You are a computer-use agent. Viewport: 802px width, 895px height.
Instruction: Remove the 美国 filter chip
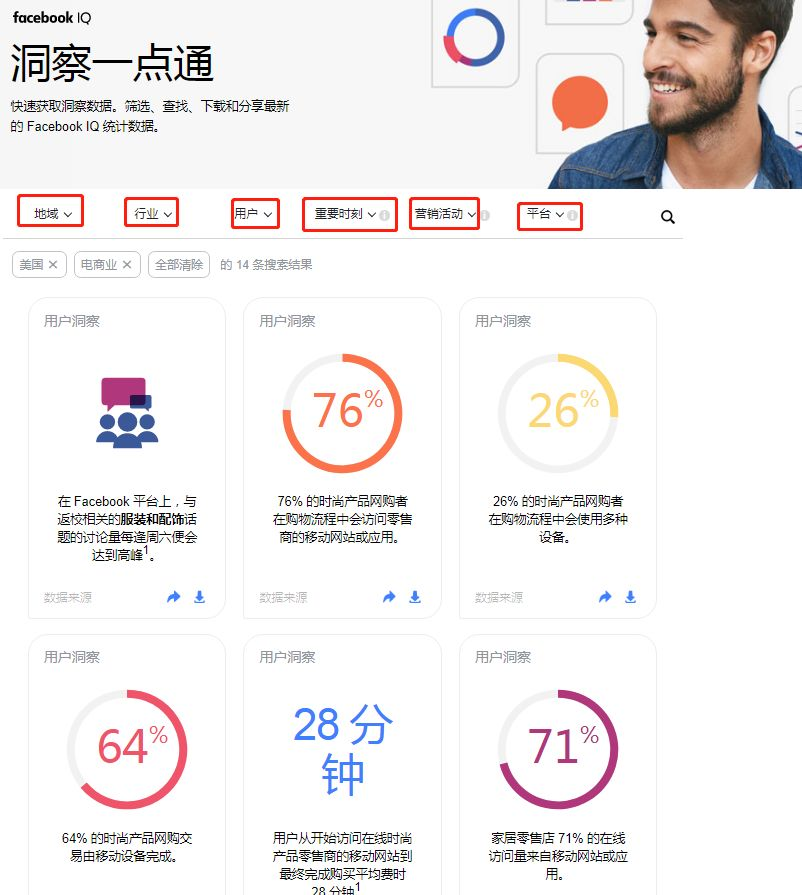point(53,265)
